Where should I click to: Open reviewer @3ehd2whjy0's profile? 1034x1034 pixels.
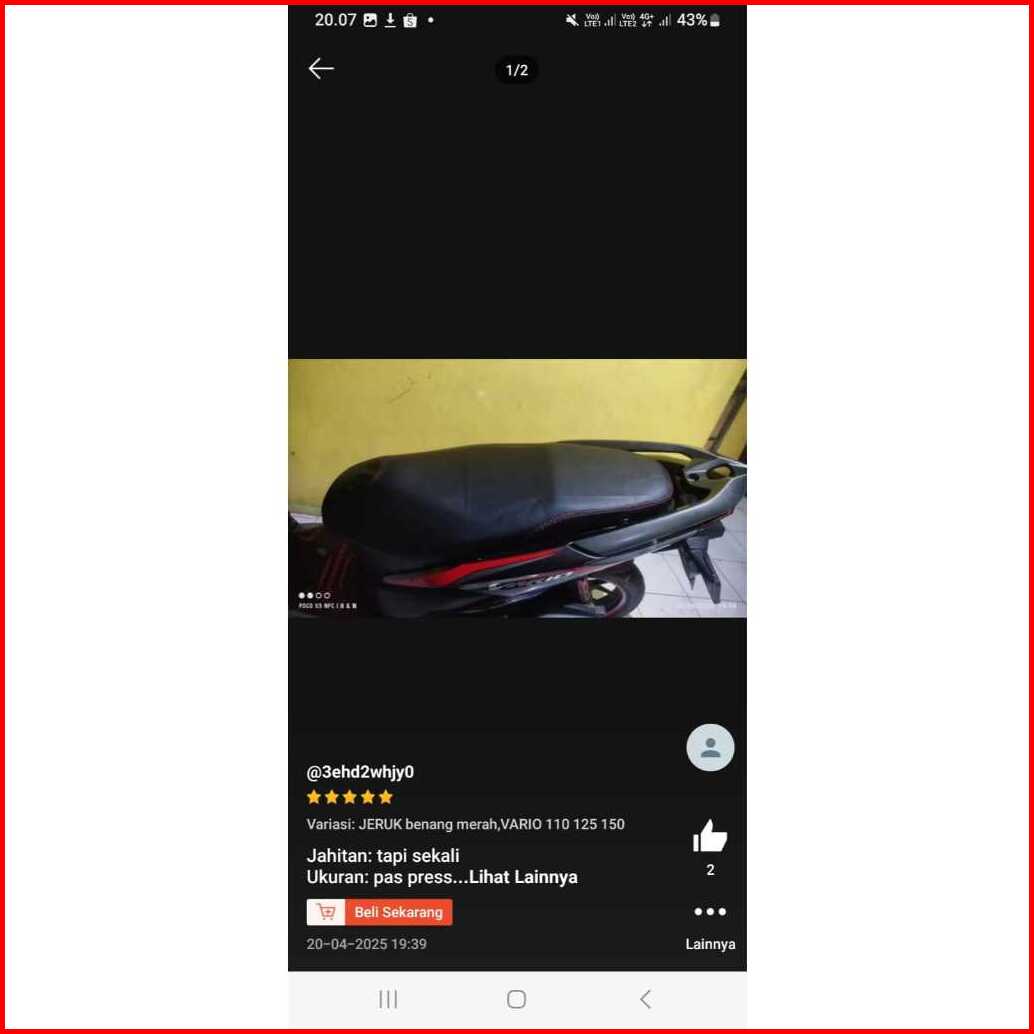tap(360, 772)
